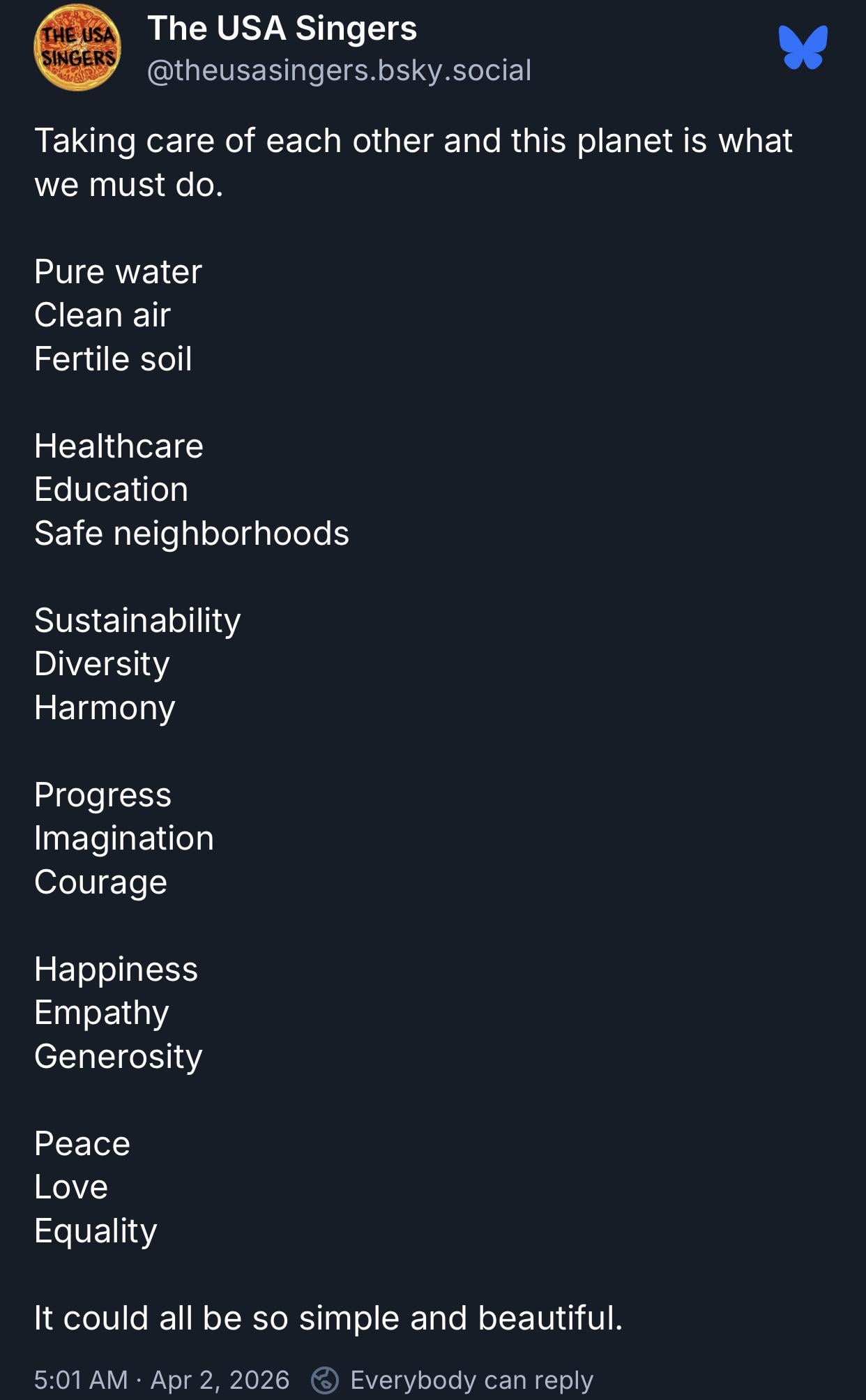
Task: Open The USA Singers profile picture
Action: 77,48
